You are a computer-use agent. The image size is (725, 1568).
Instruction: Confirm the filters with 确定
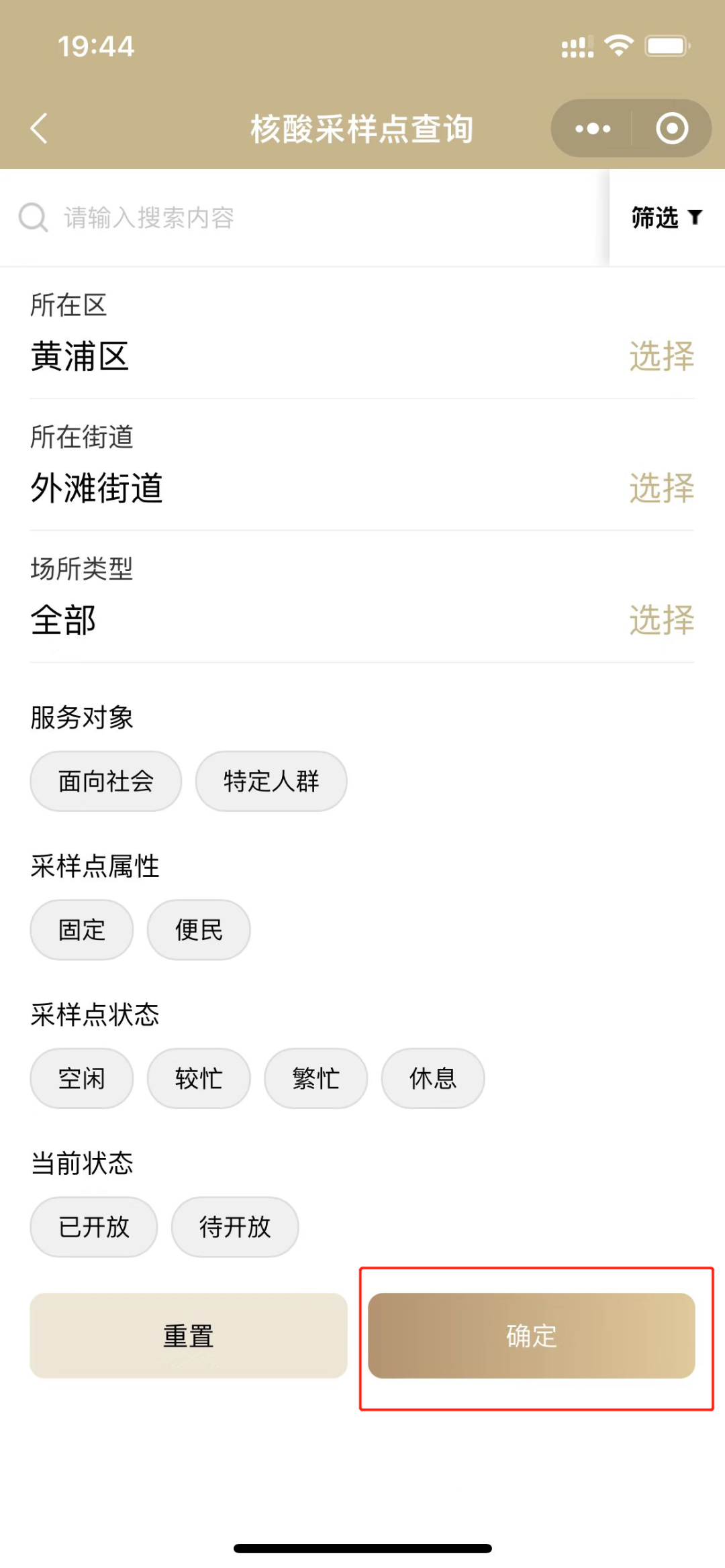pos(531,1336)
